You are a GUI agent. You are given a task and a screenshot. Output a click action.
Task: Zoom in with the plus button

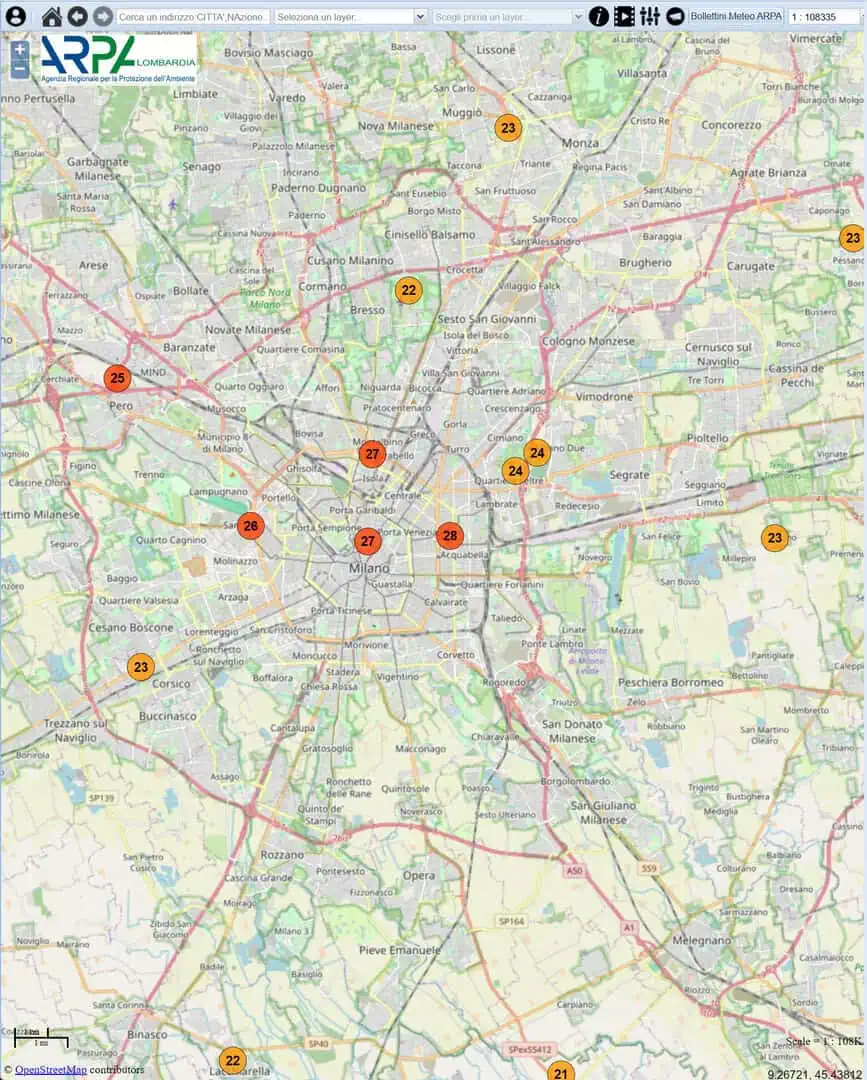point(20,50)
